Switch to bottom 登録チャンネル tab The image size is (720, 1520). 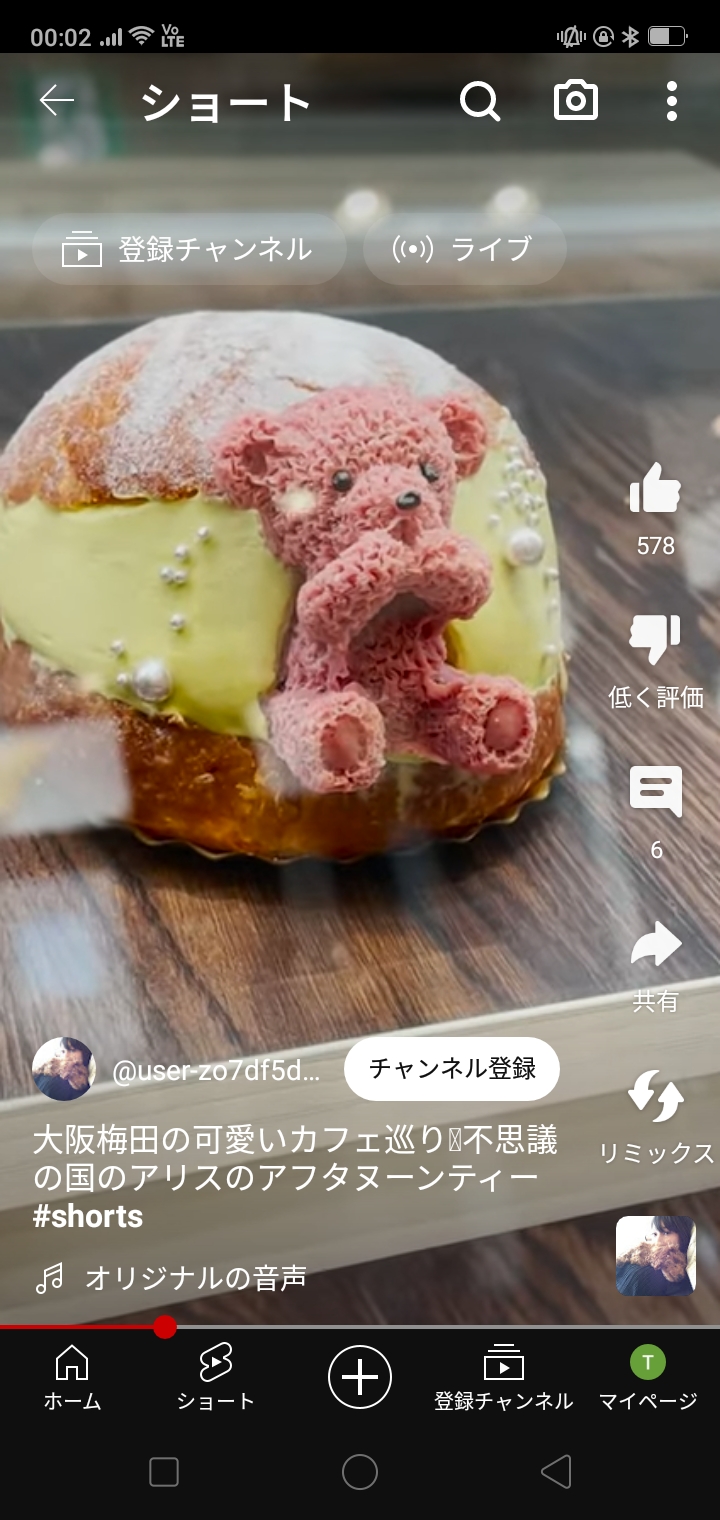click(x=504, y=1378)
